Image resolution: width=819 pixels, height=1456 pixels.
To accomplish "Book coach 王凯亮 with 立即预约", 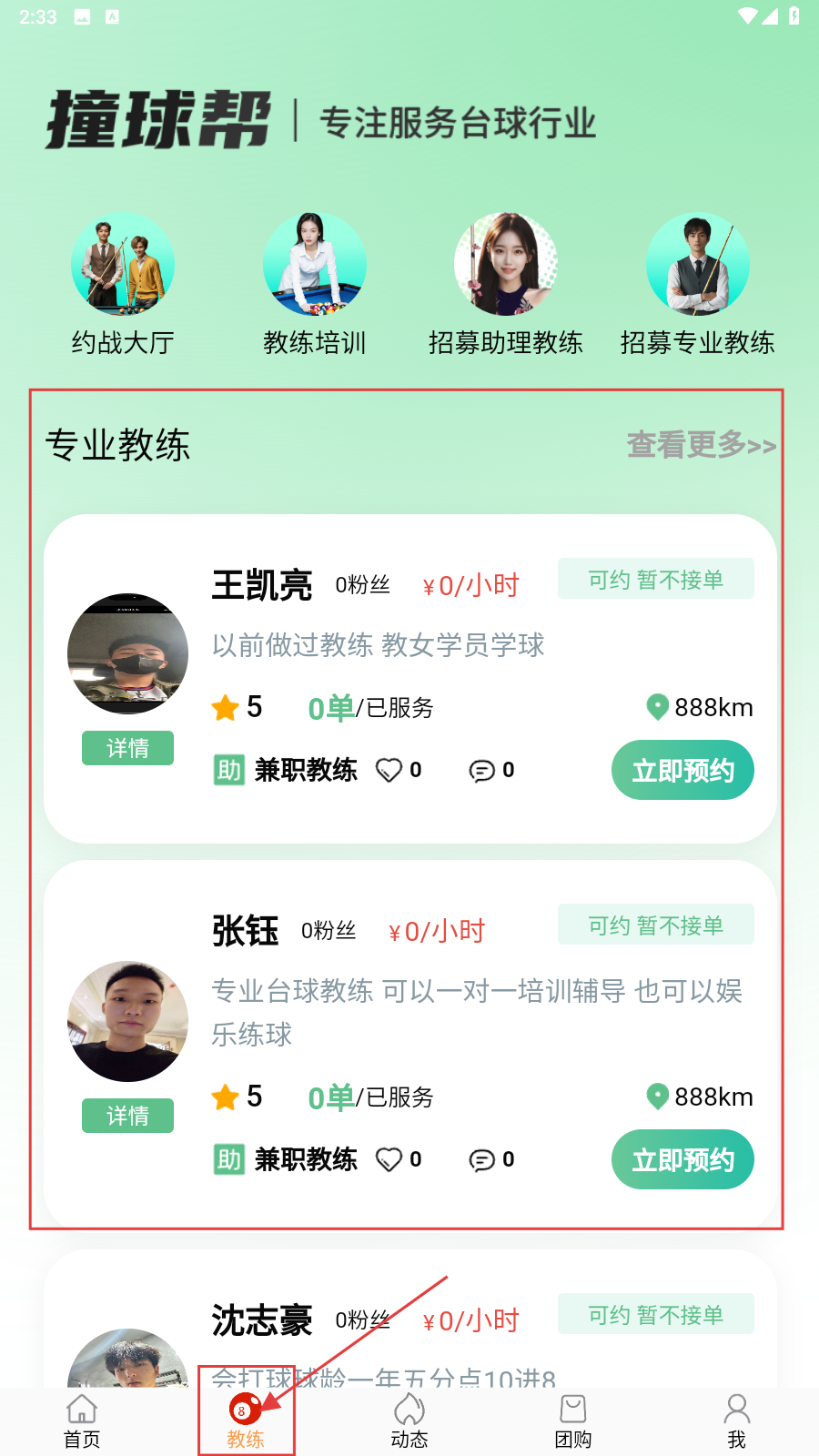I will coord(682,771).
